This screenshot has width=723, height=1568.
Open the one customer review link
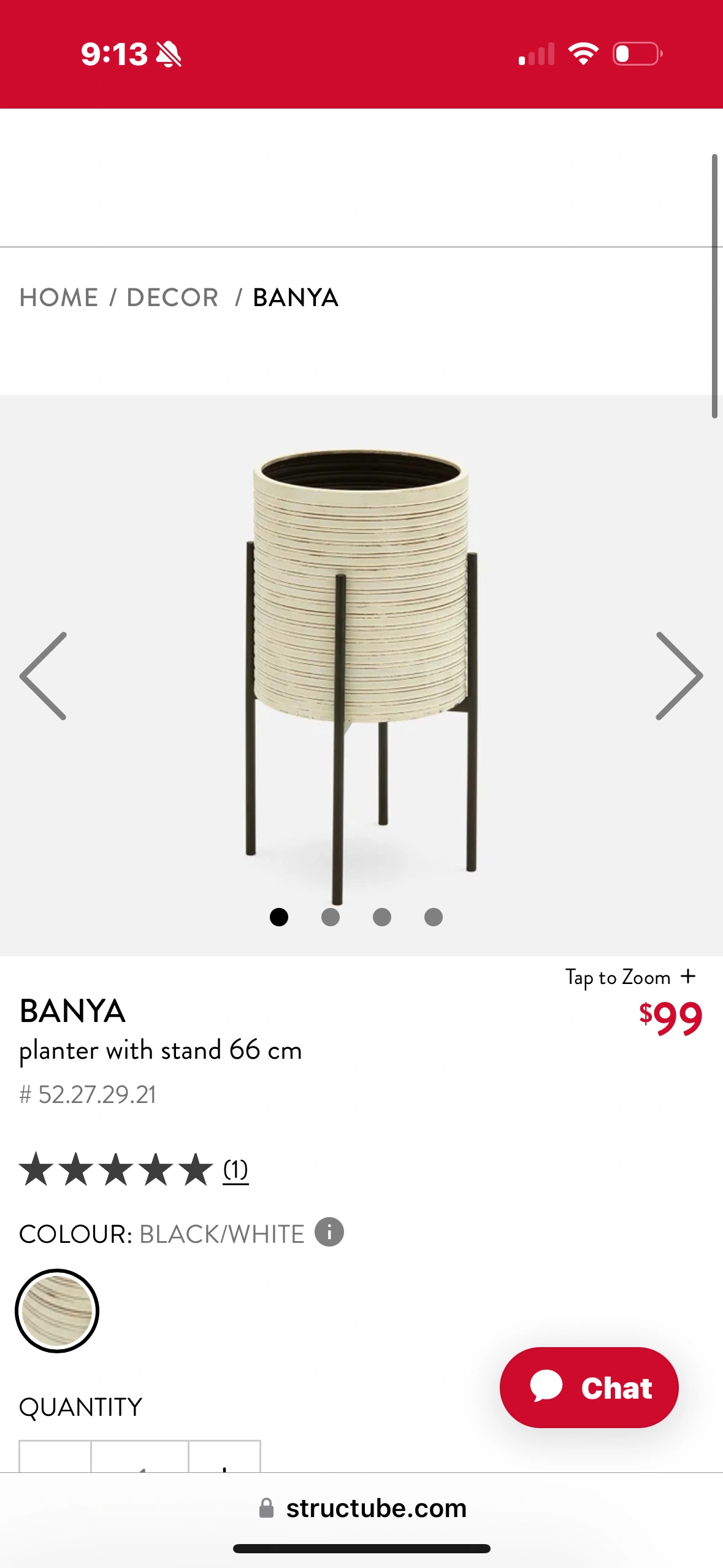(235, 1169)
